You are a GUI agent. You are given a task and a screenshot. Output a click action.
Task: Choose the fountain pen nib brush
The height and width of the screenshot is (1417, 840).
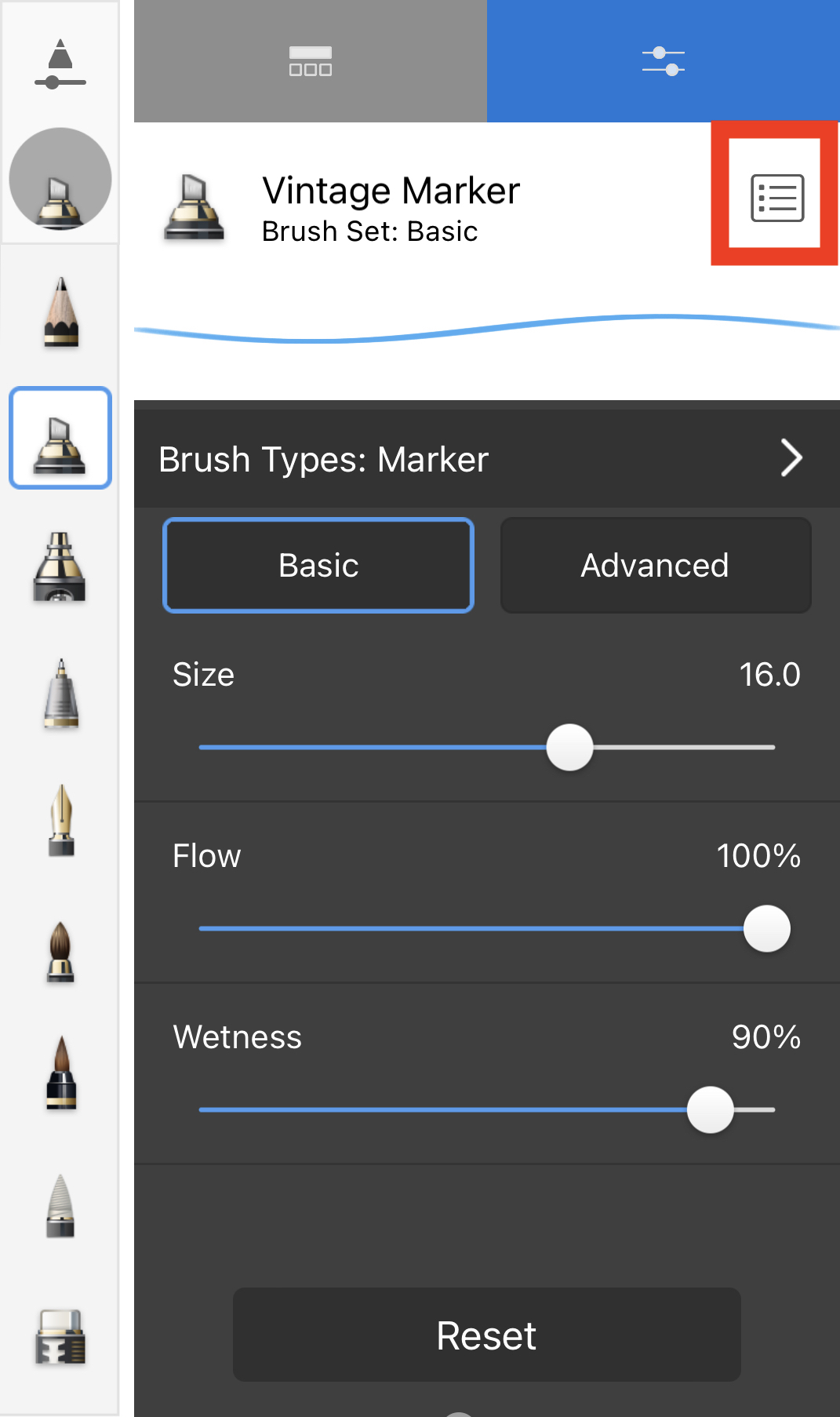61,821
